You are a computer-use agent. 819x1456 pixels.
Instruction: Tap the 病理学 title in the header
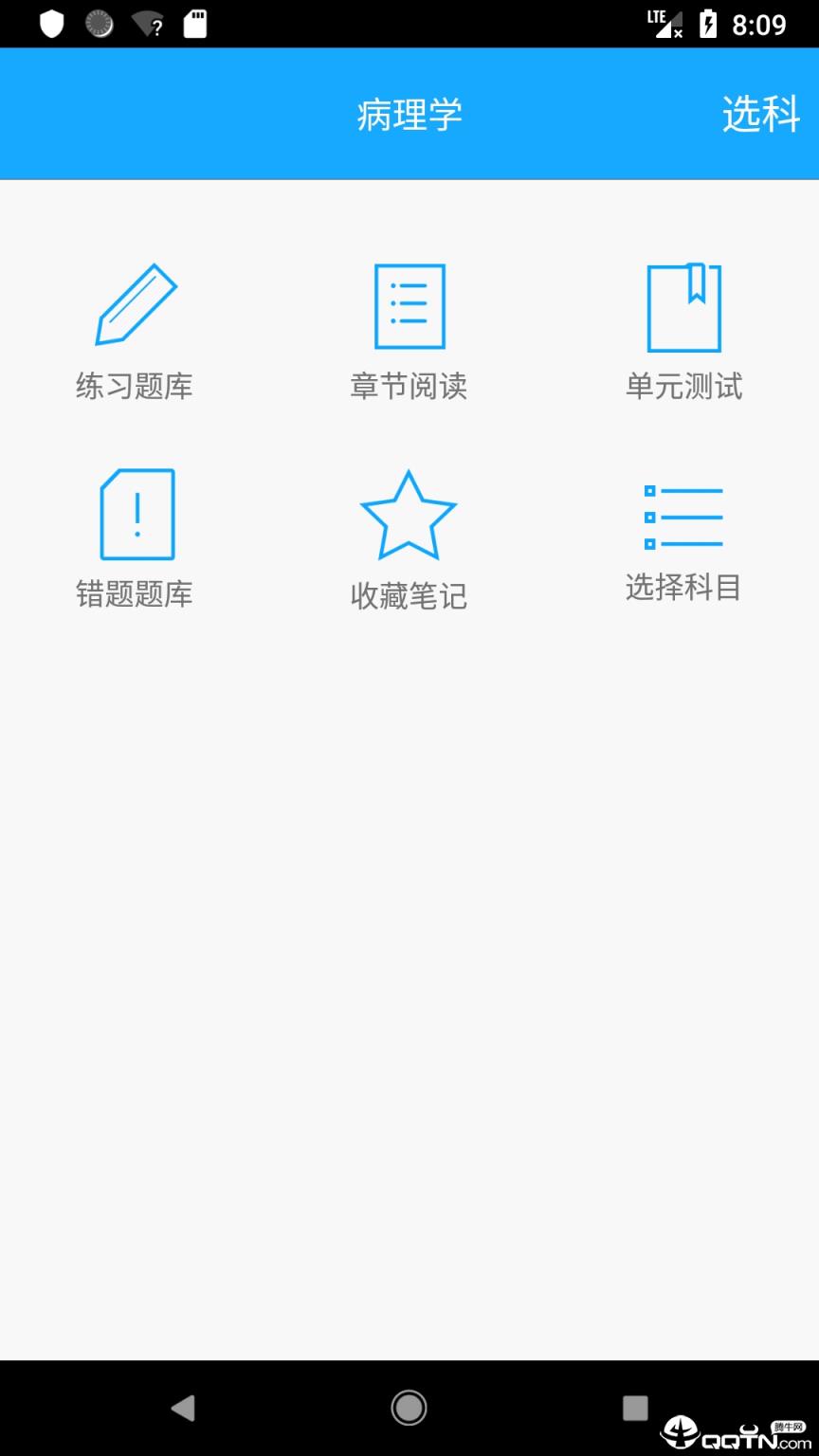click(x=409, y=115)
